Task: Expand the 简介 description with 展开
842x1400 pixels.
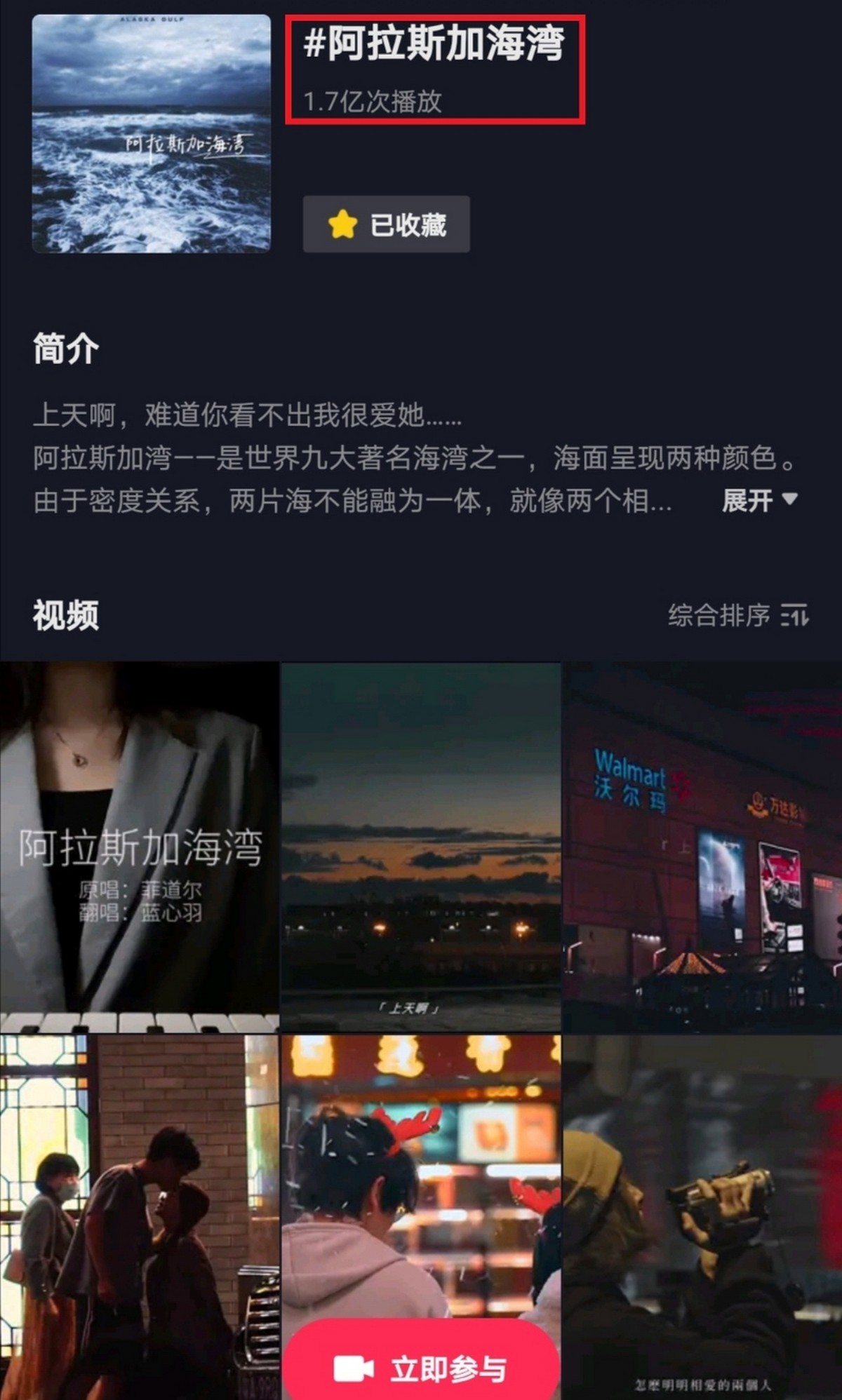Action: point(760,500)
